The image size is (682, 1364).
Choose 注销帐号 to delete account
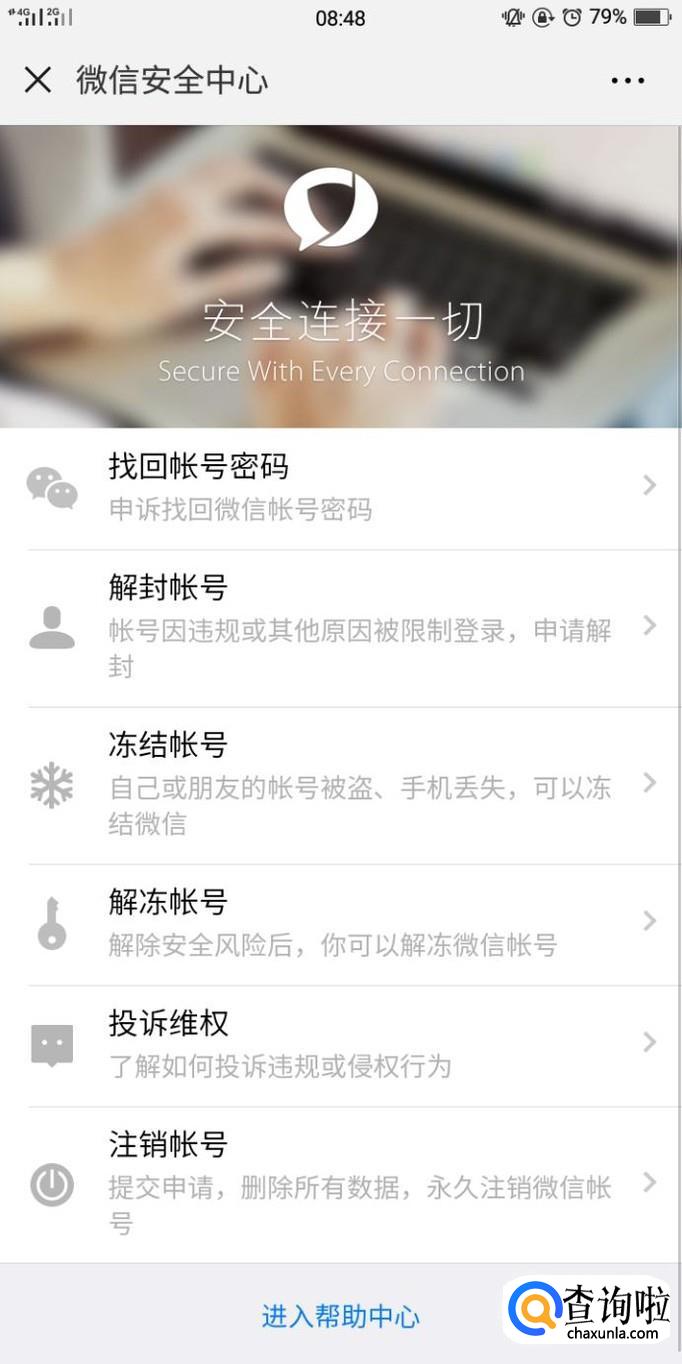click(340, 1184)
